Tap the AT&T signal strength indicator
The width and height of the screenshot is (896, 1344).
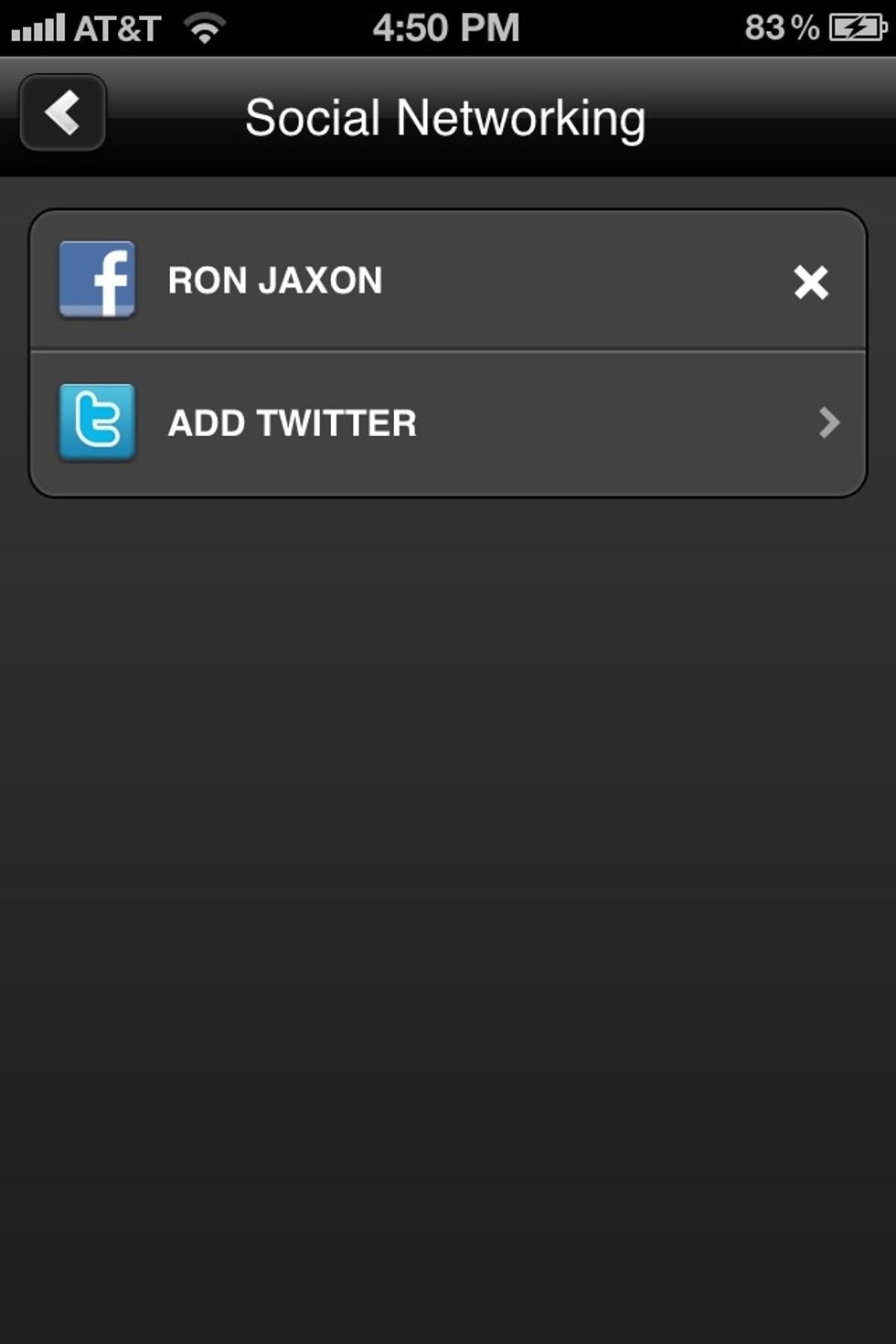pos(37,26)
